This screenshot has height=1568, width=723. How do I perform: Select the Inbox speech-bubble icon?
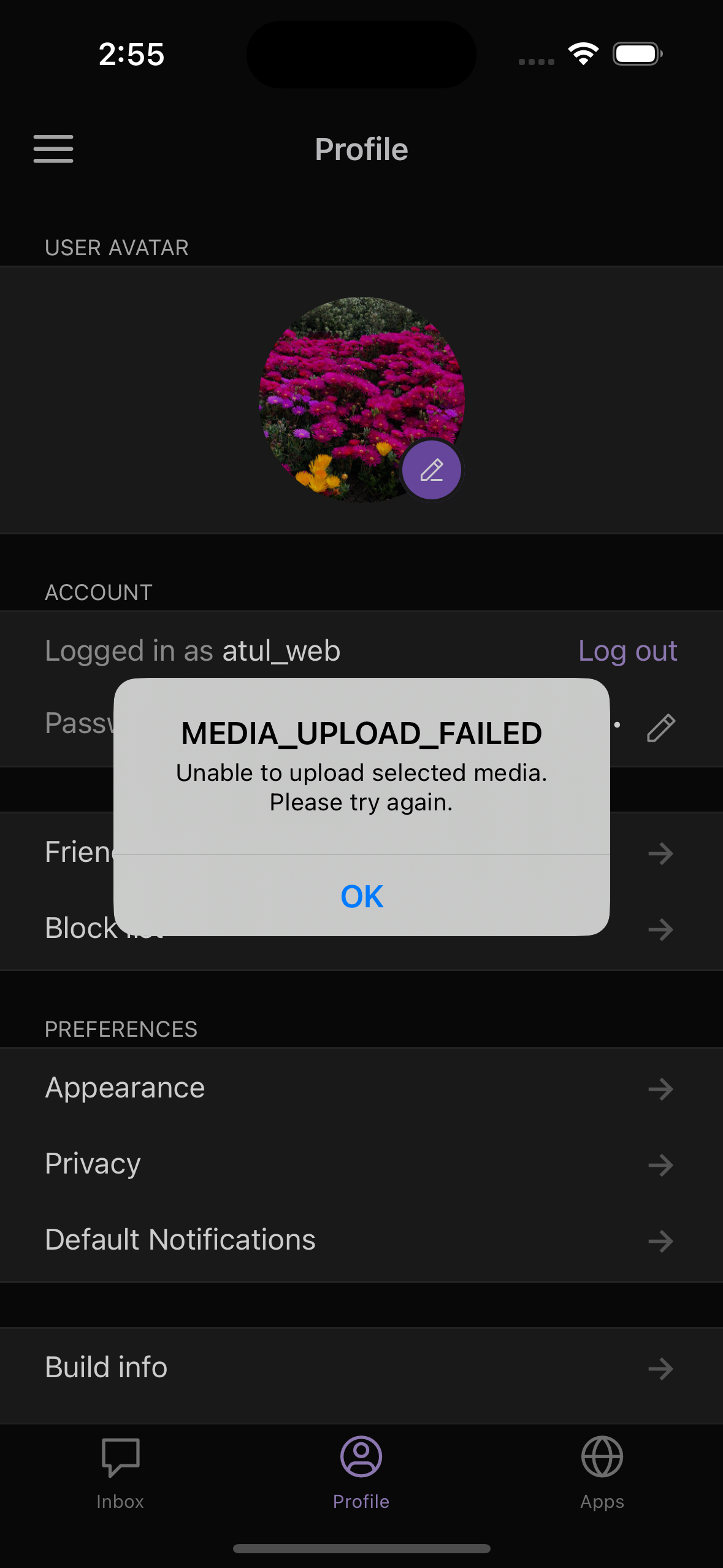120,1457
